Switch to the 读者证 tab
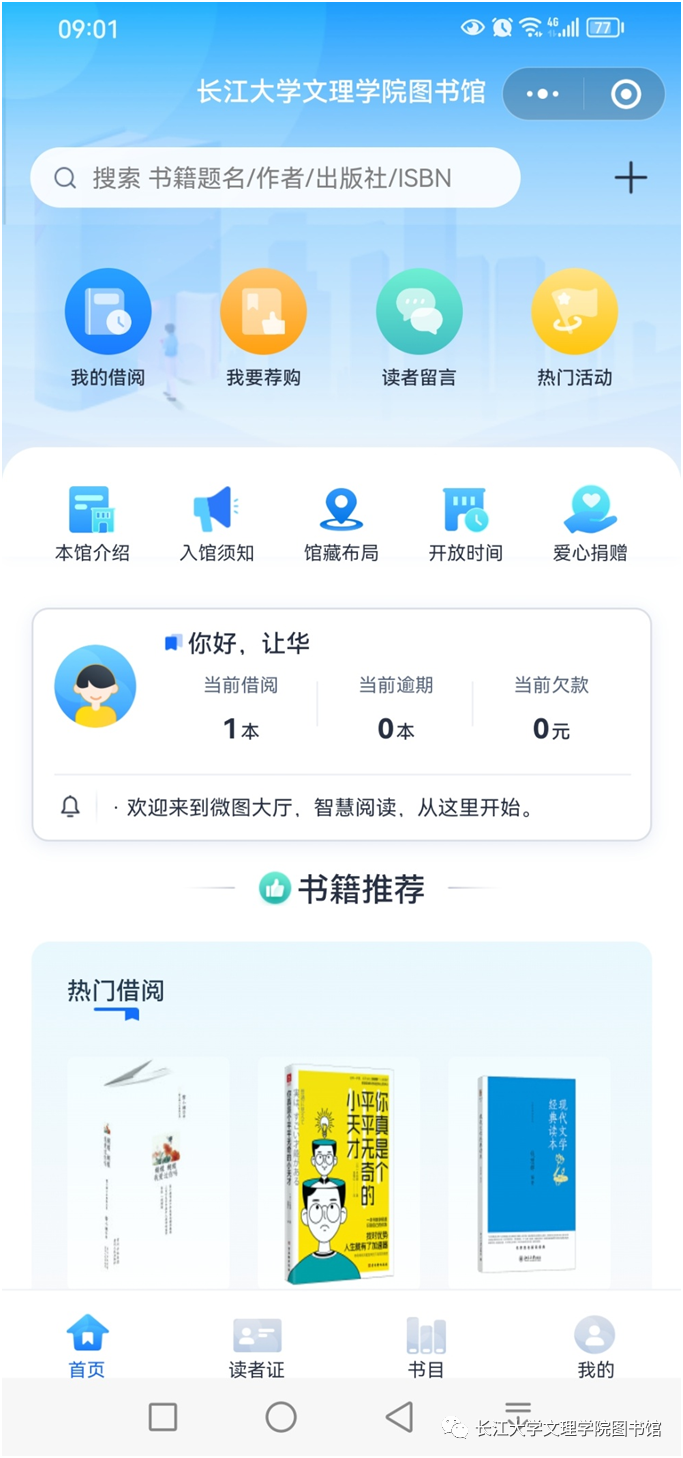The height and width of the screenshot is (1458, 683). pyautogui.click(x=257, y=1346)
